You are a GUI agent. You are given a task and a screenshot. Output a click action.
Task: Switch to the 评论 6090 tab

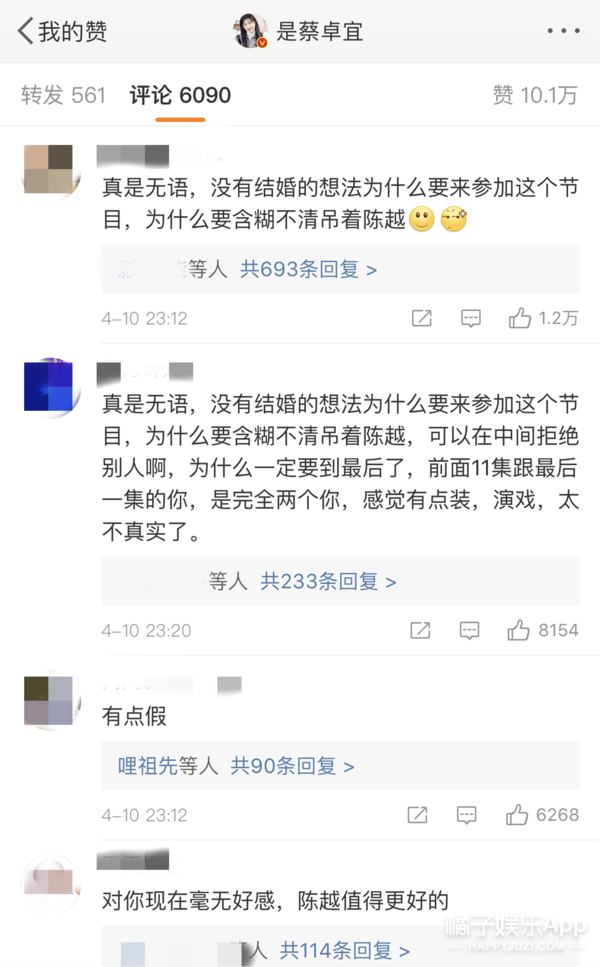click(x=180, y=96)
